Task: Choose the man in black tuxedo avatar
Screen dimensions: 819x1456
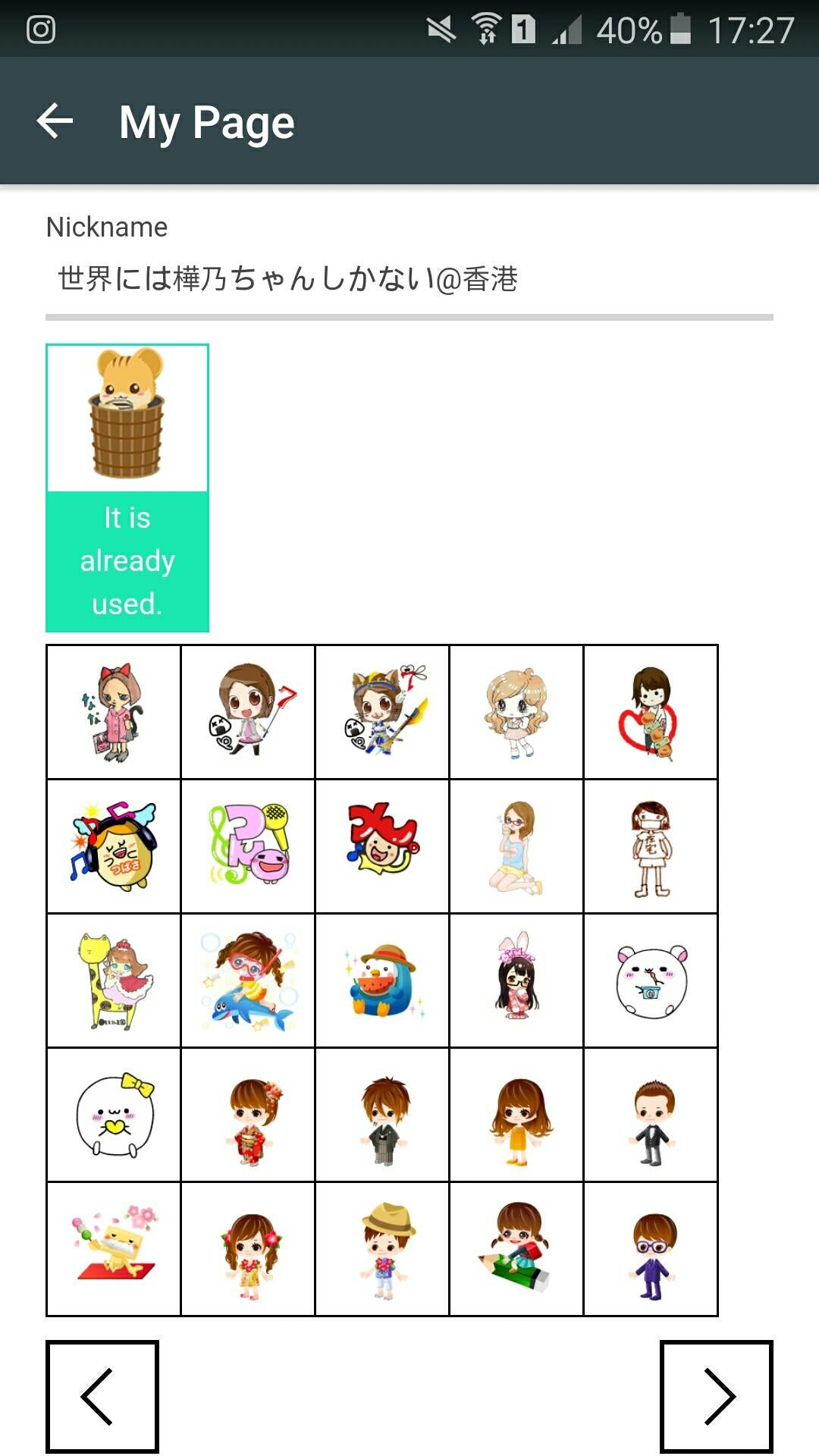Action: click(x=651, y=1115)
